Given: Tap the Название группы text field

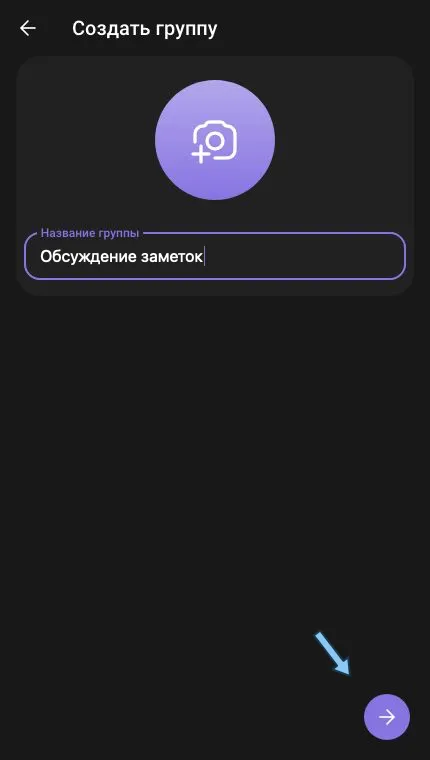Looking at the screenshot, I should [215, 256].
